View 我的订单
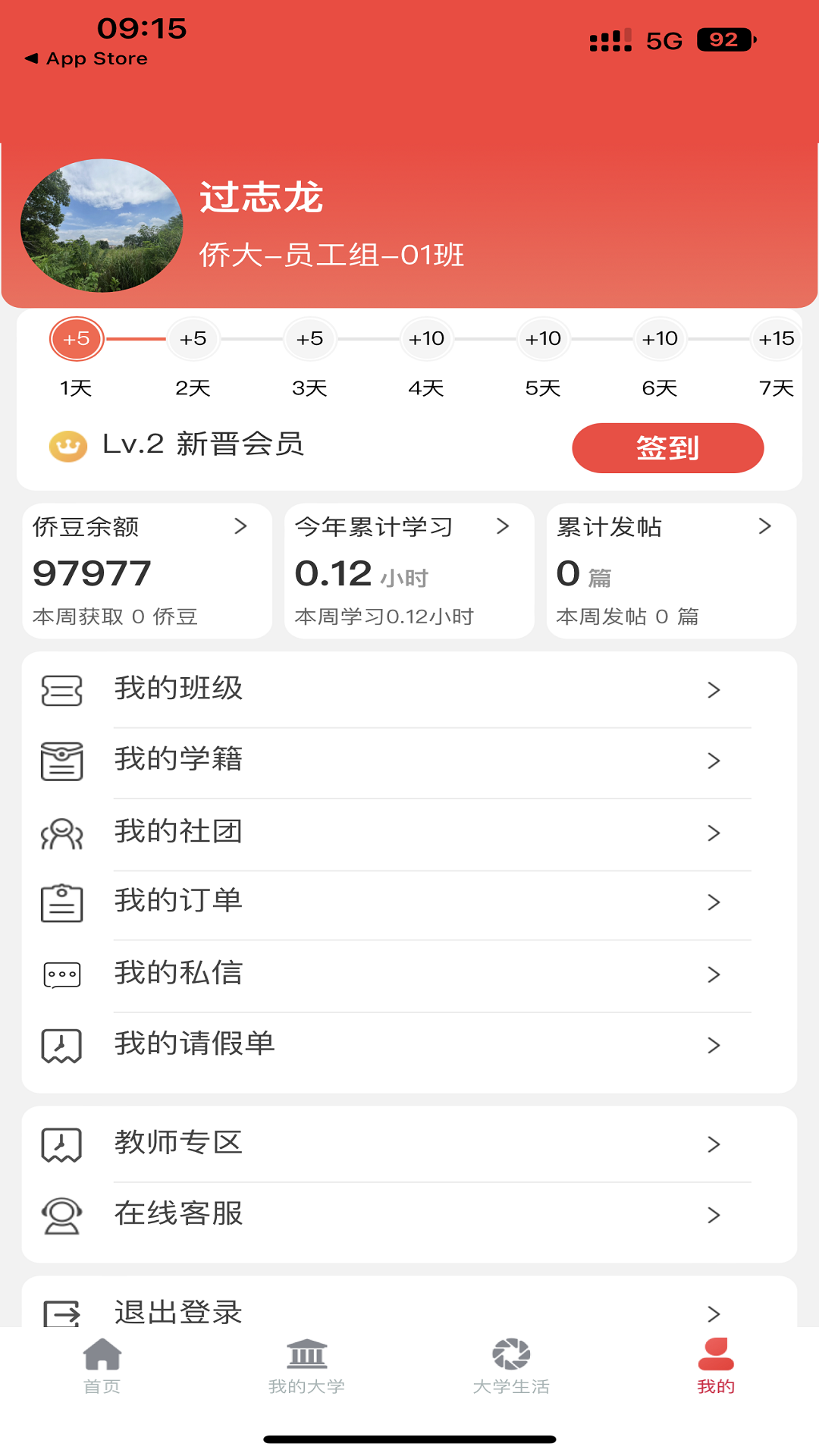This screenshot has height=1456, width=819. 409,902
